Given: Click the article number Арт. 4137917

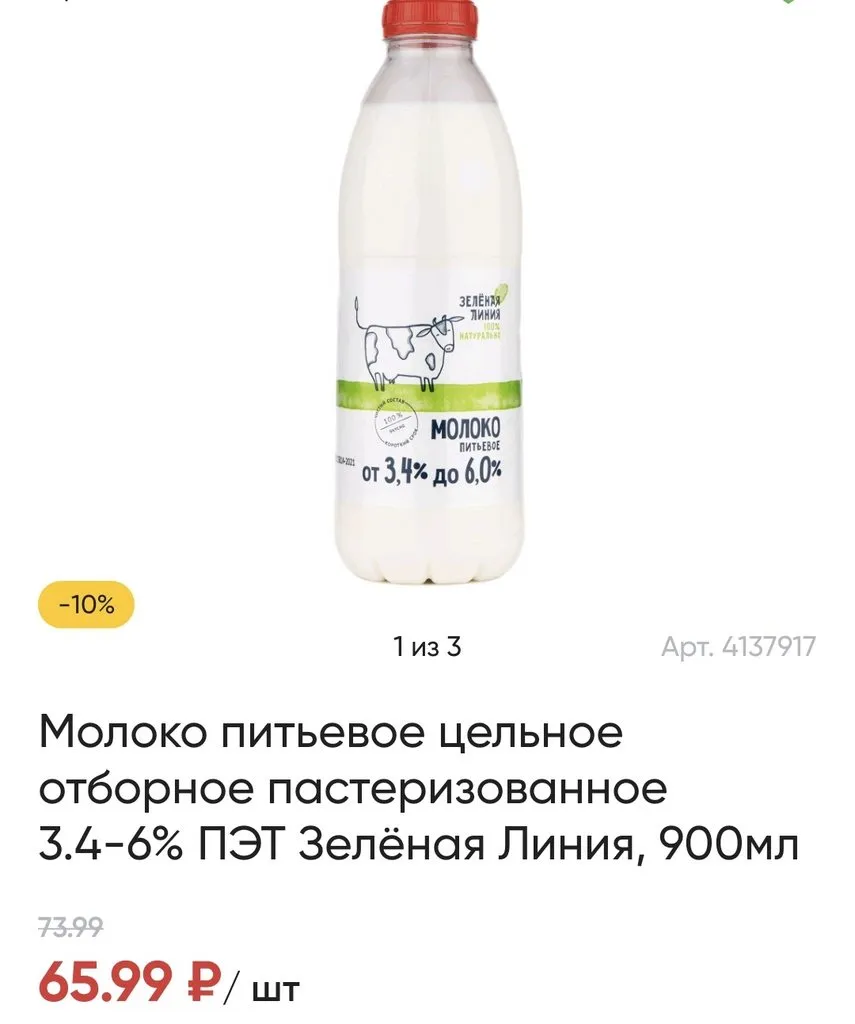Looking at the screenshot, I should tap(740, 646).
